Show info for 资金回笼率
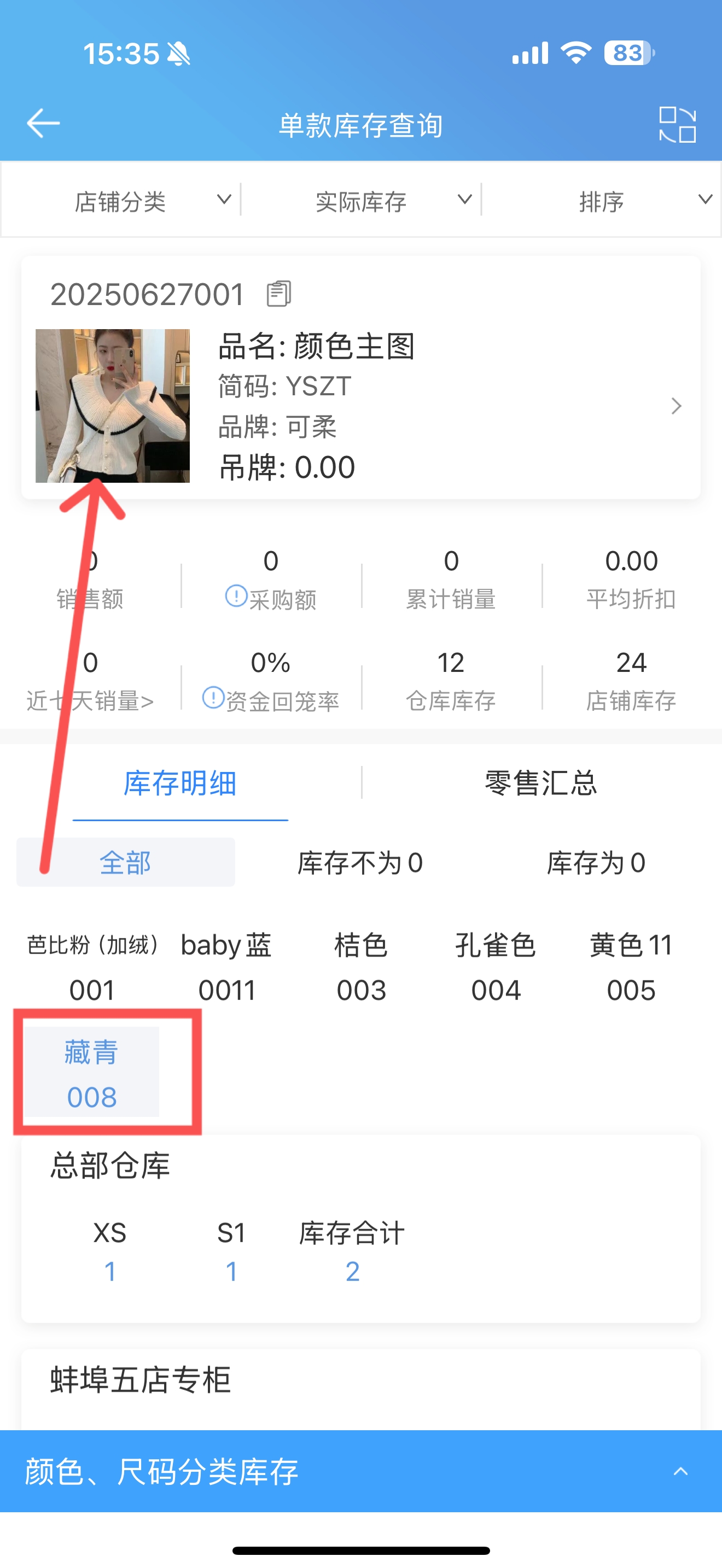Viewport: 722px width, 1568px height. [x=213, y=698]
